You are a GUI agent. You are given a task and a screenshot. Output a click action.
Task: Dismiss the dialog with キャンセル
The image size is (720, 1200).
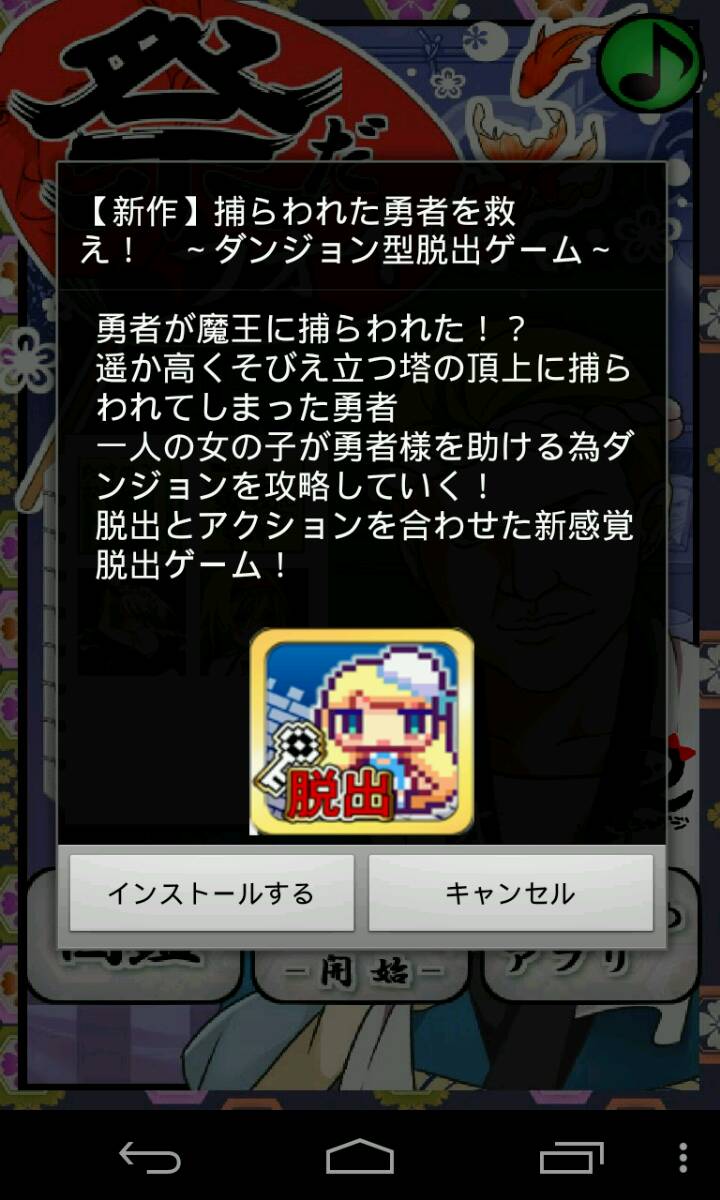point(510,893)
